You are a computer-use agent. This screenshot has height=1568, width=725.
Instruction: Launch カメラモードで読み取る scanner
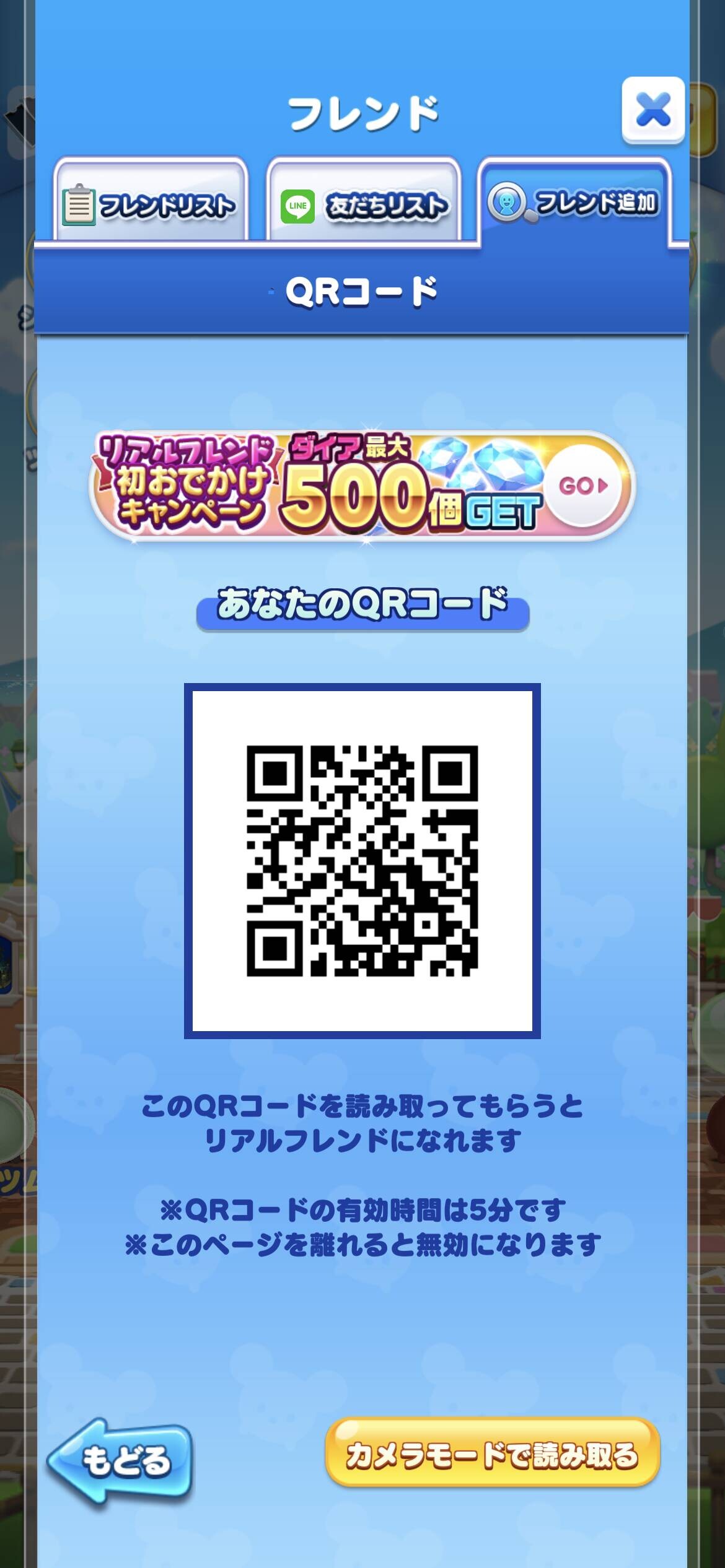(493, 1452)
